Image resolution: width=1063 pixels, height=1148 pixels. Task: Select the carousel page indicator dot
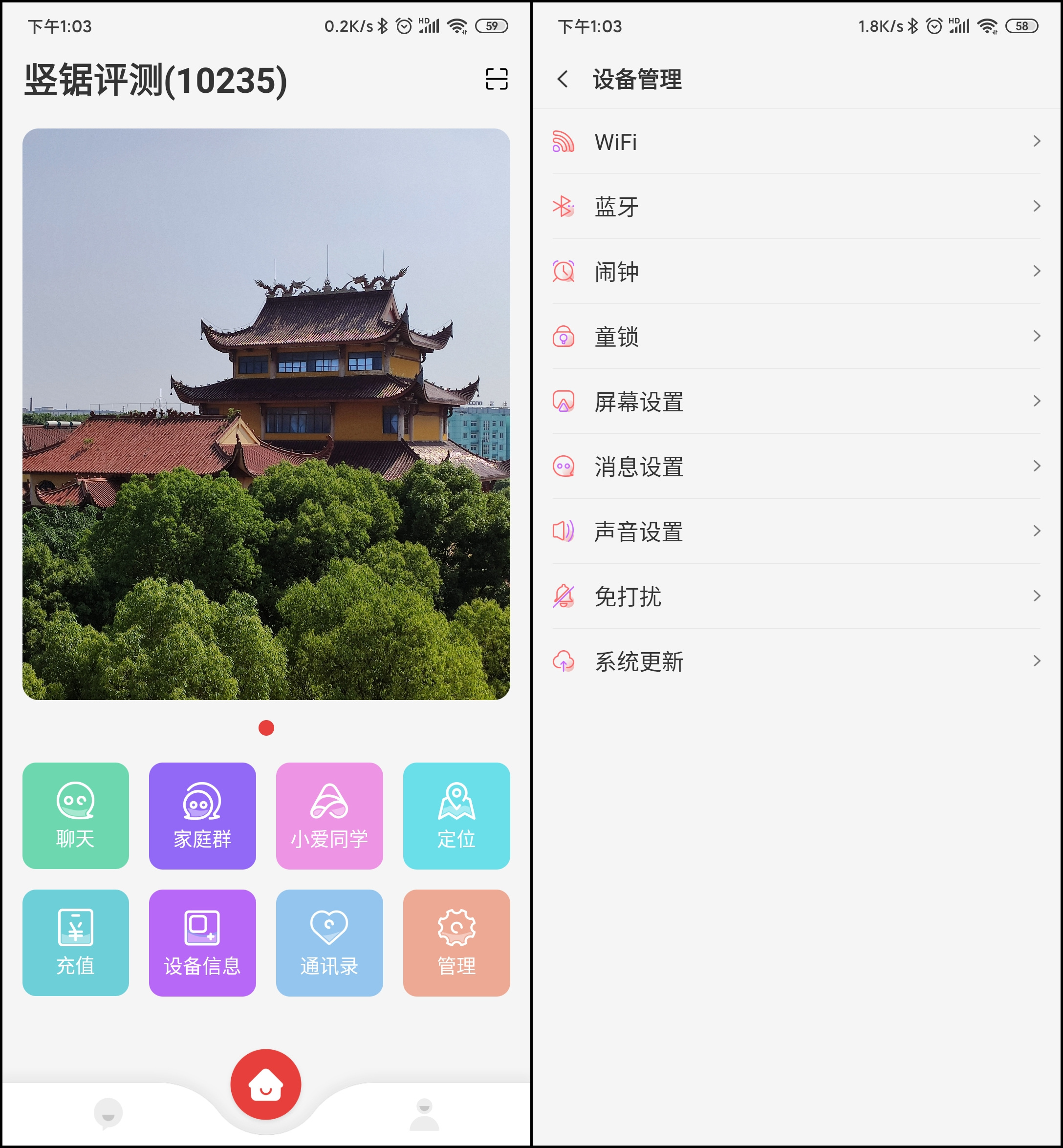click(266, 728)
